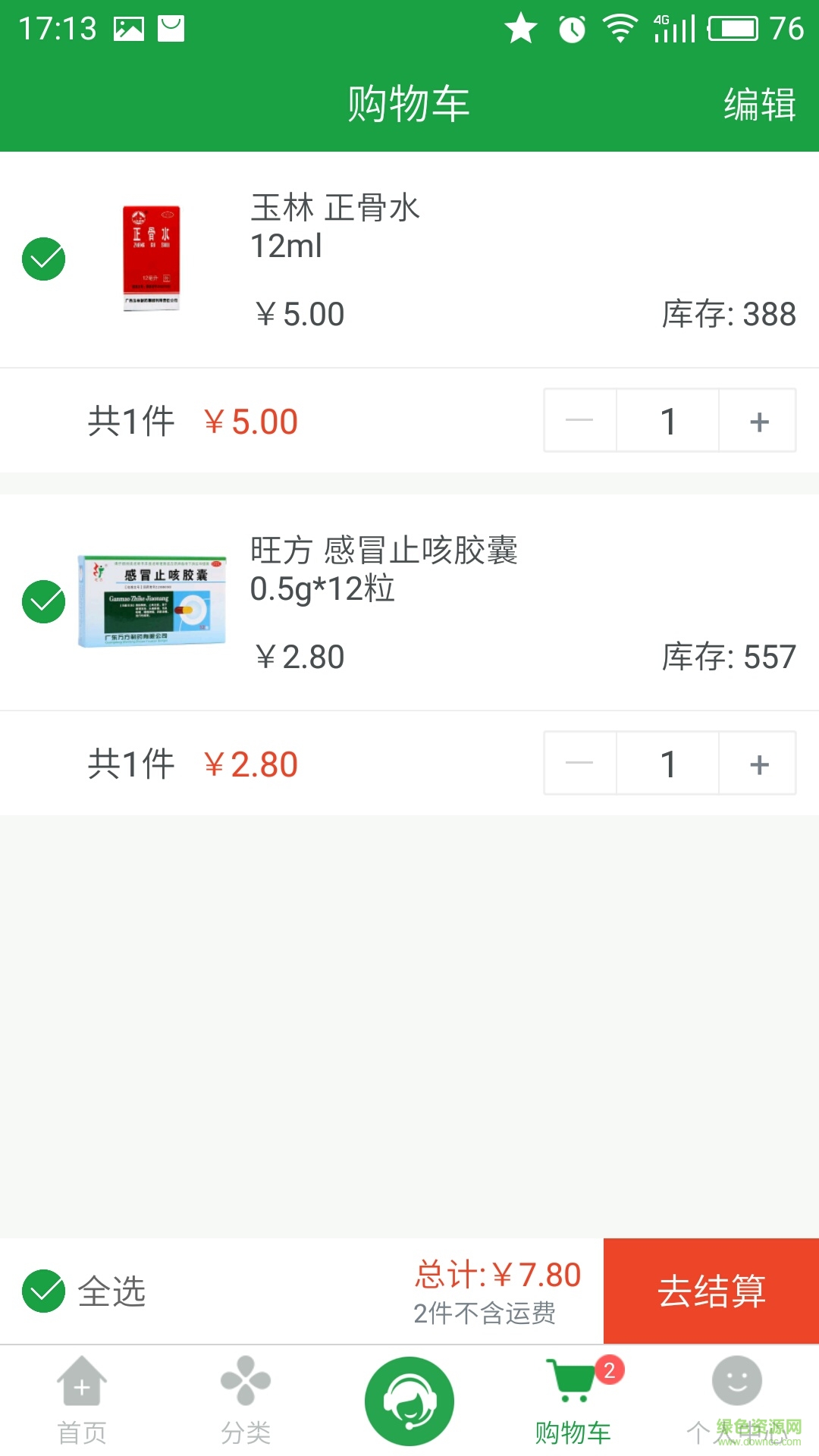Viewport: 819px width, 1456px height.
Task: Tap the 去结算 checkout button
Action: [x=710, y=1289]
